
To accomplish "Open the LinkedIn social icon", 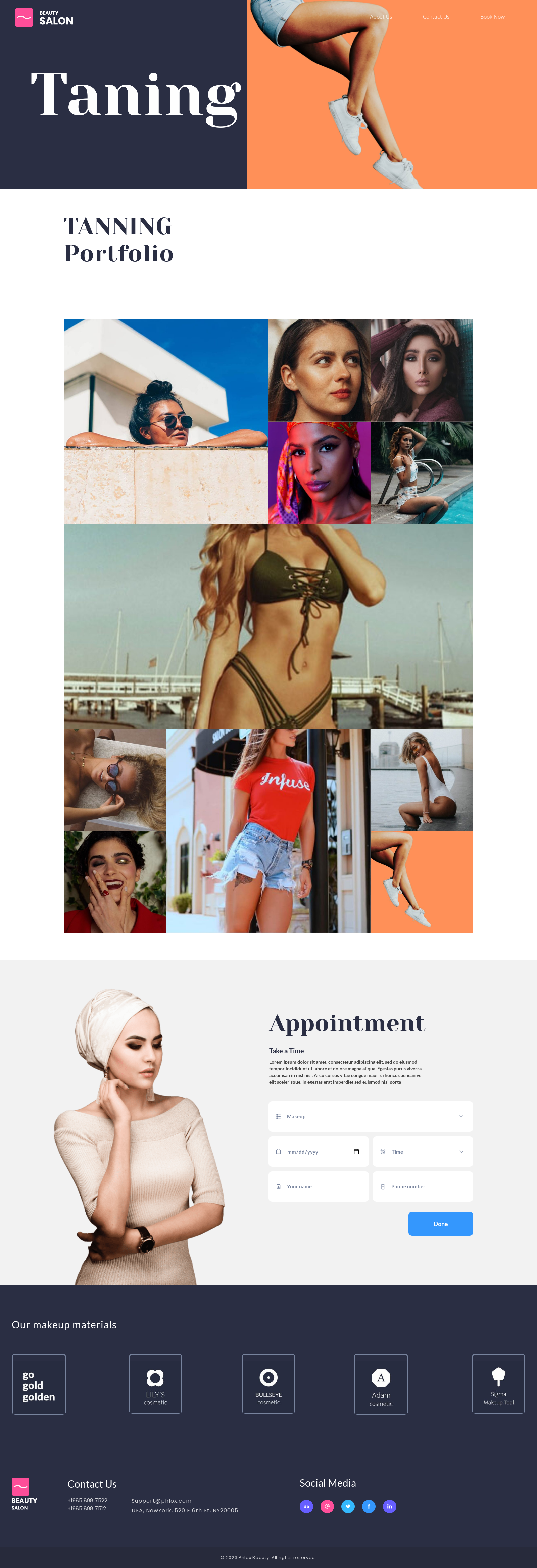I will click(390, 1506).
